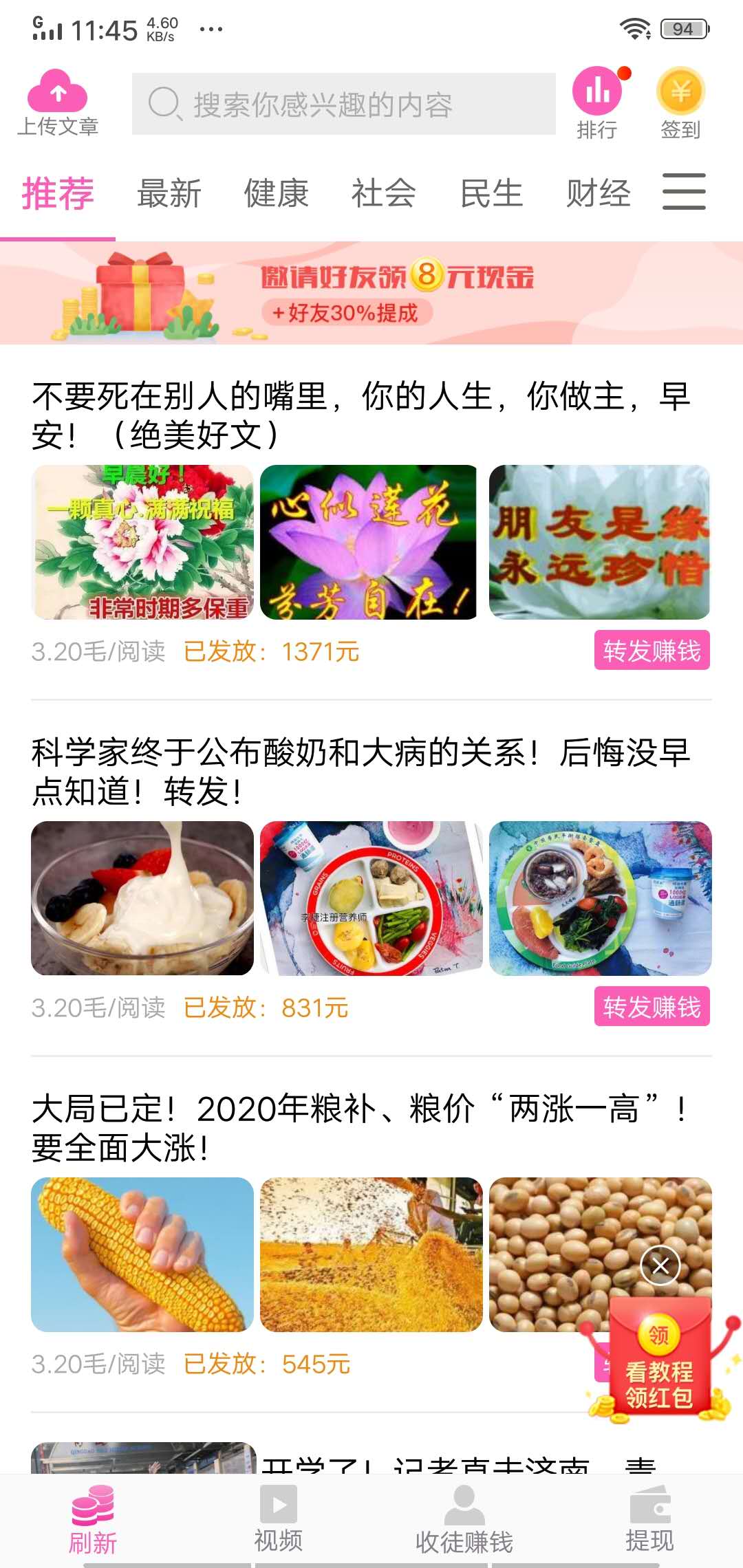Switch to the 最新 tab

[x=169, y=193]
